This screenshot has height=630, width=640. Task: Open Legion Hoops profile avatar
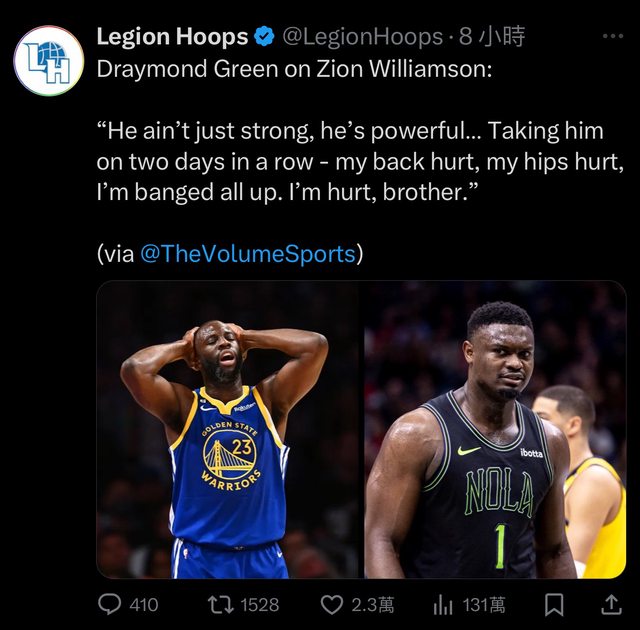pos(48,61)
